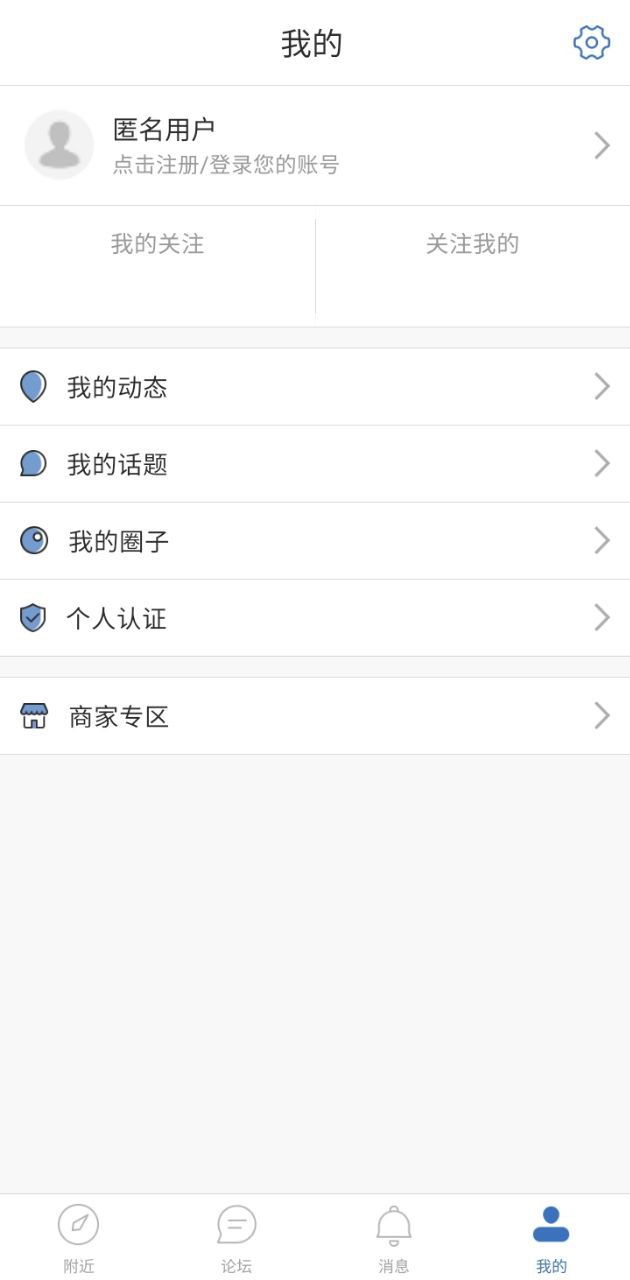The width and height of the screenshot is (630, 1280).
Task: Open 个人认证
Action: click(314, 618)
